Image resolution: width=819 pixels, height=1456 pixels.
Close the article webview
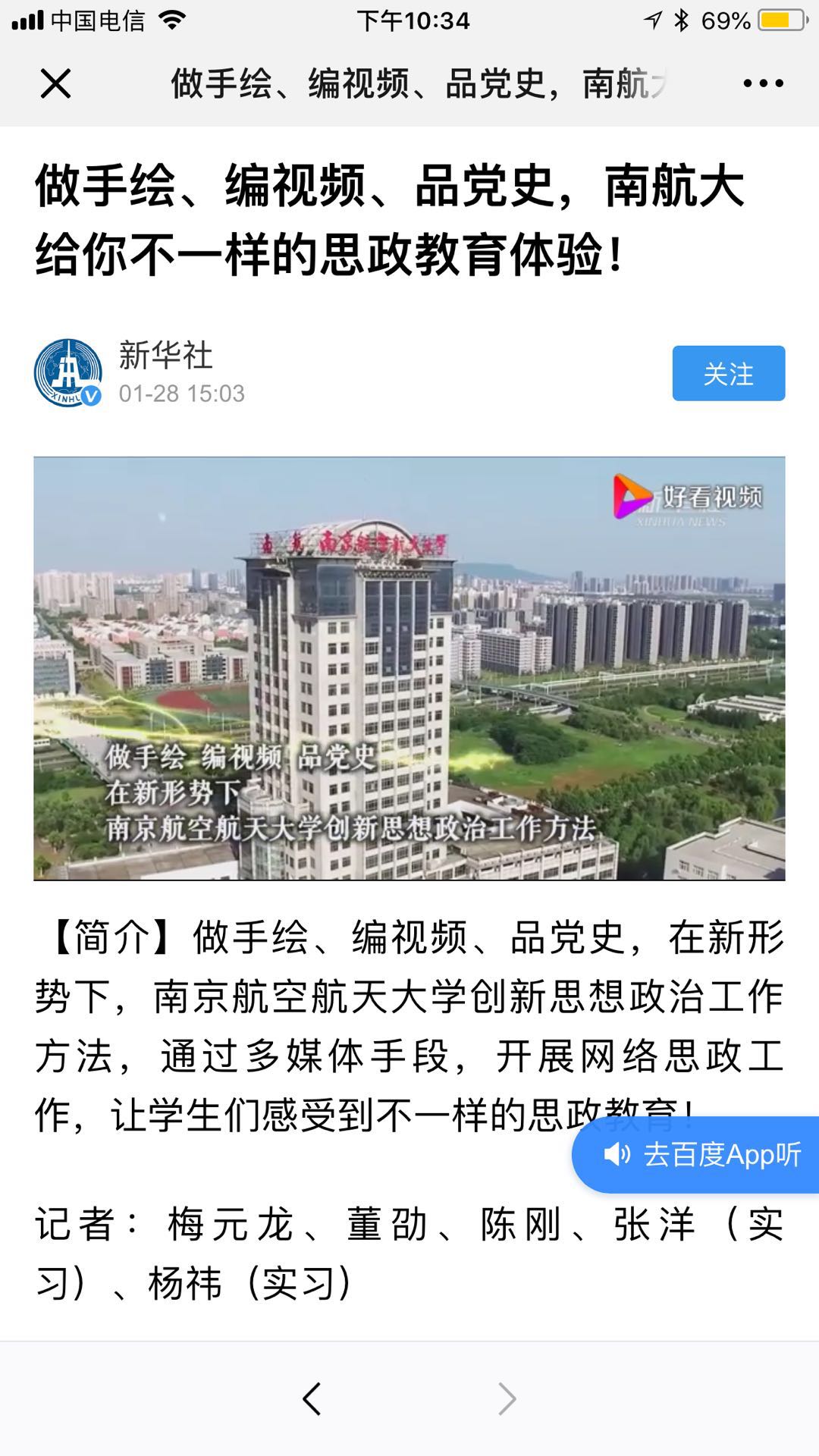55,83
